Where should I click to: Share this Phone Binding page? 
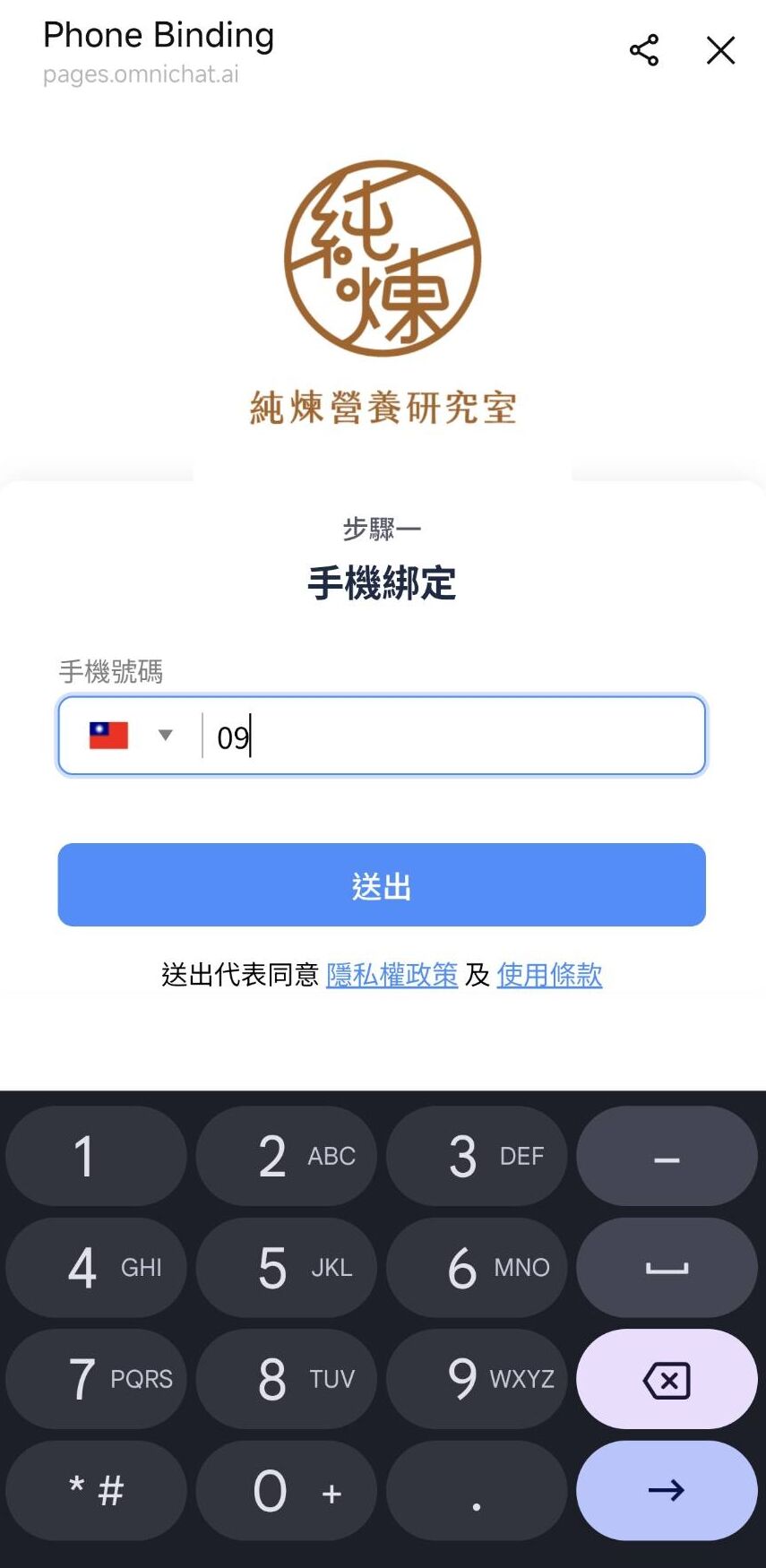(644, 50)
